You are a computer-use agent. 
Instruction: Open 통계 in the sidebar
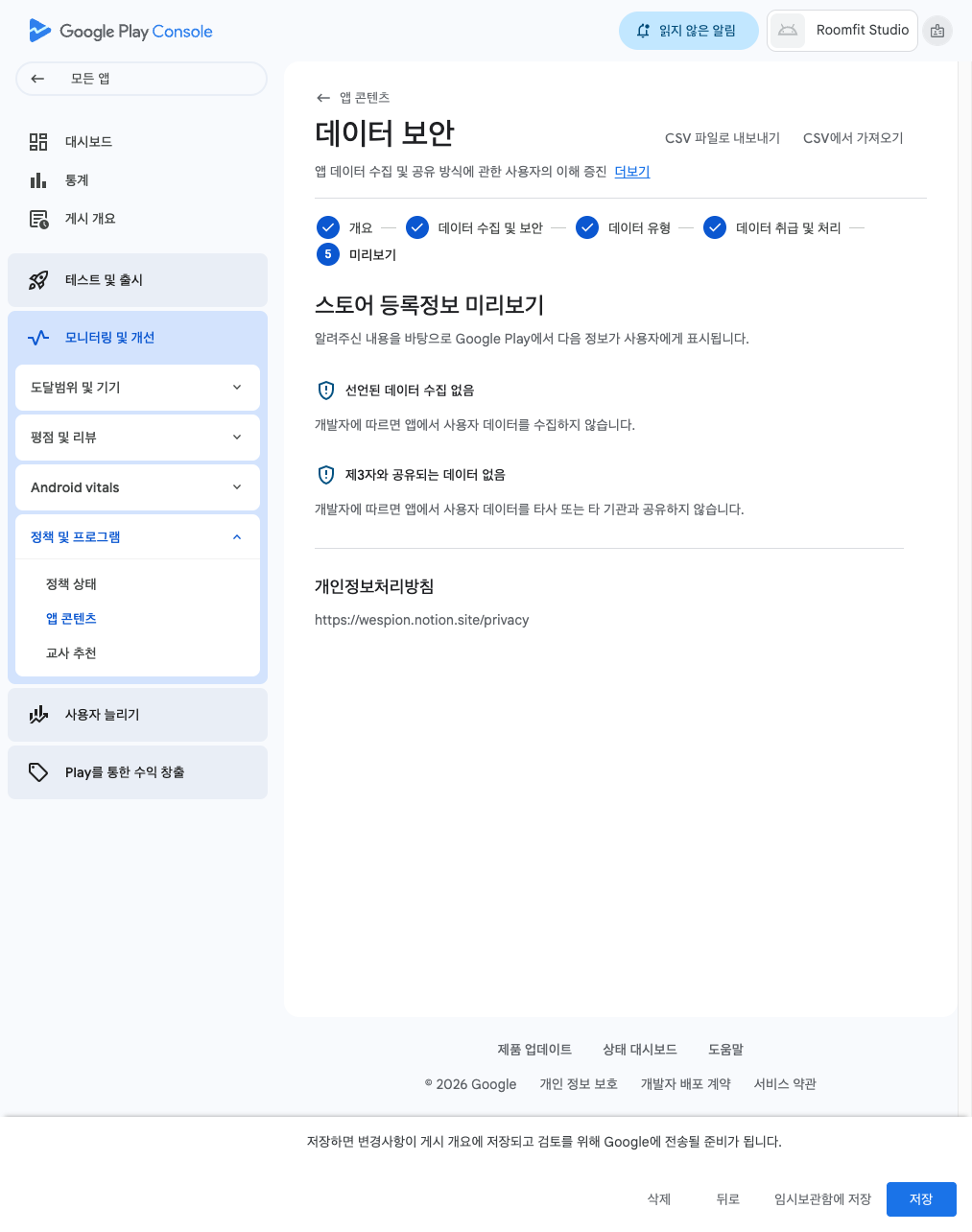(77, 180)
